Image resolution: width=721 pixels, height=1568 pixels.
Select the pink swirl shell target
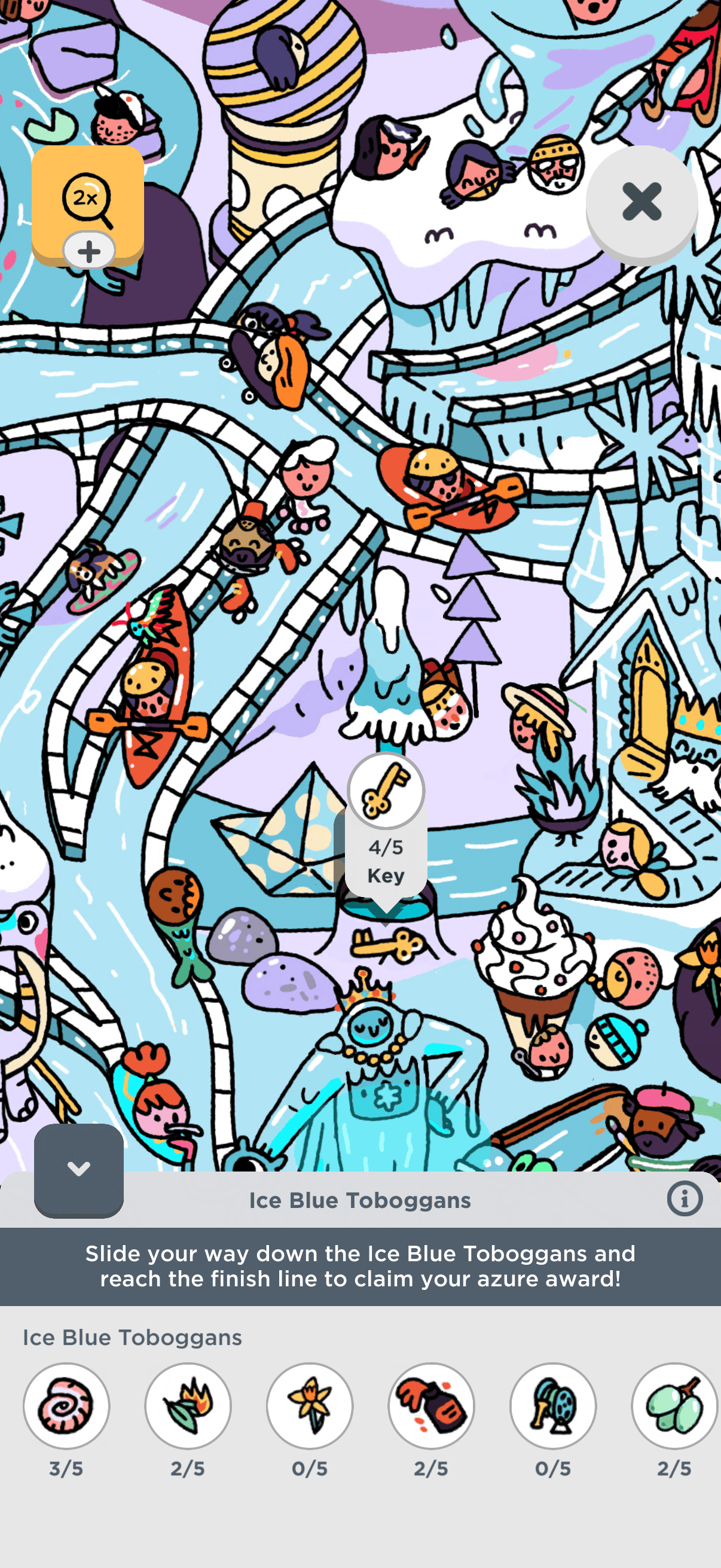tap(66, 1405)
